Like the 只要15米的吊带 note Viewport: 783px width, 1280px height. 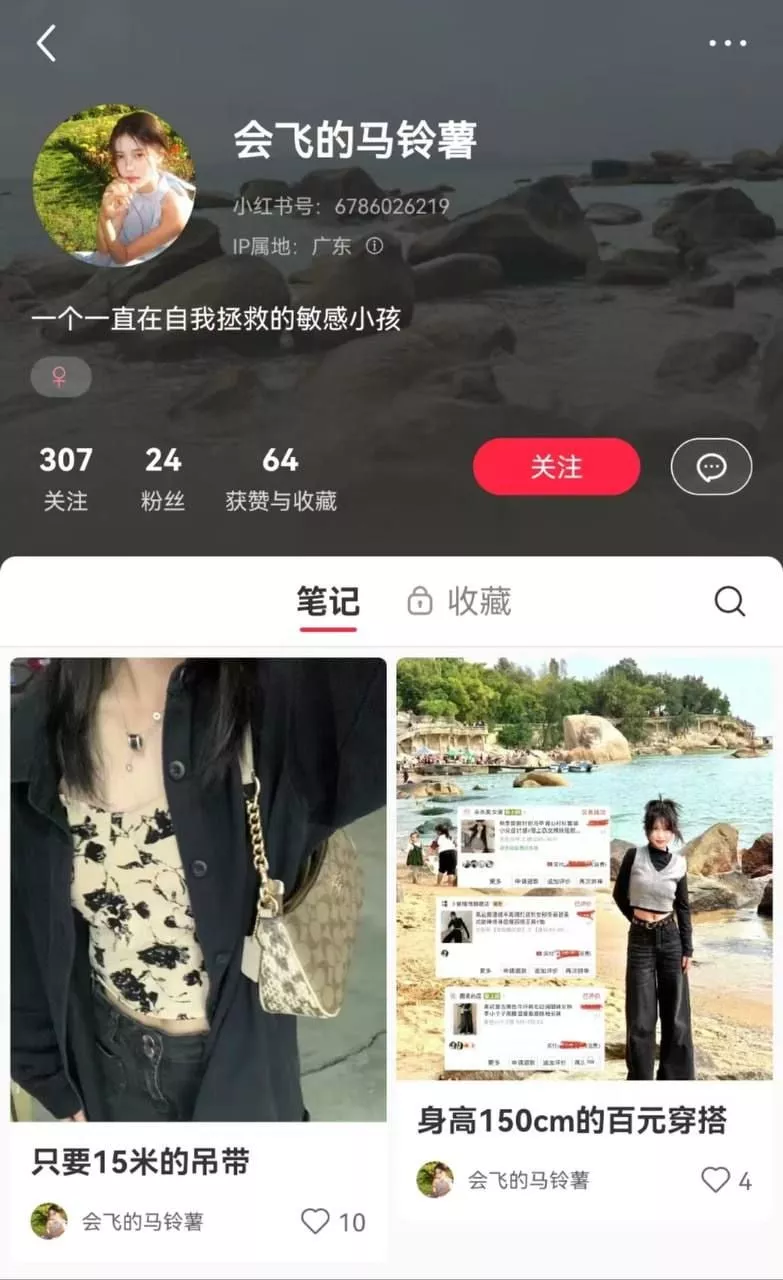(x=316, y=1221)
